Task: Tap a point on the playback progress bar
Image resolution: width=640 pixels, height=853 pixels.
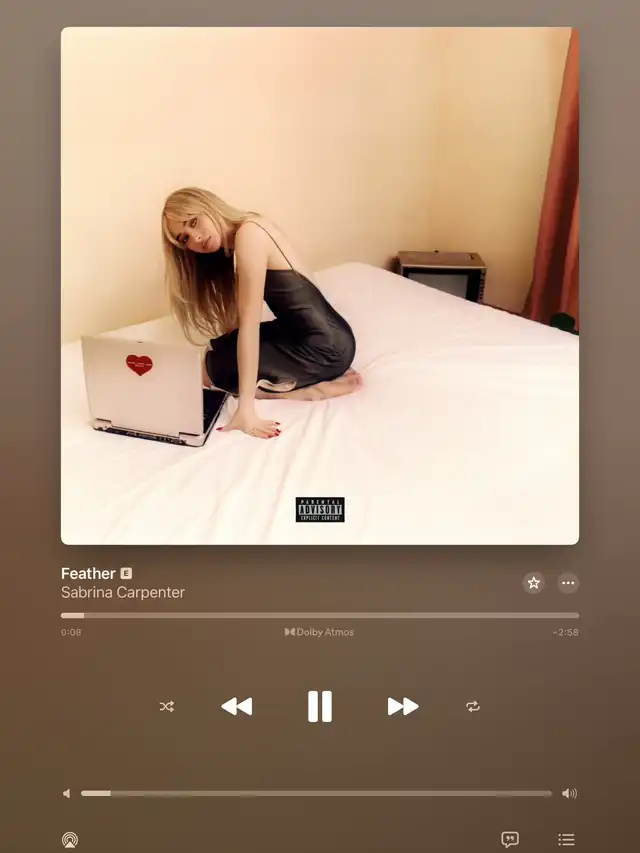Action: (x=320, y=615)
